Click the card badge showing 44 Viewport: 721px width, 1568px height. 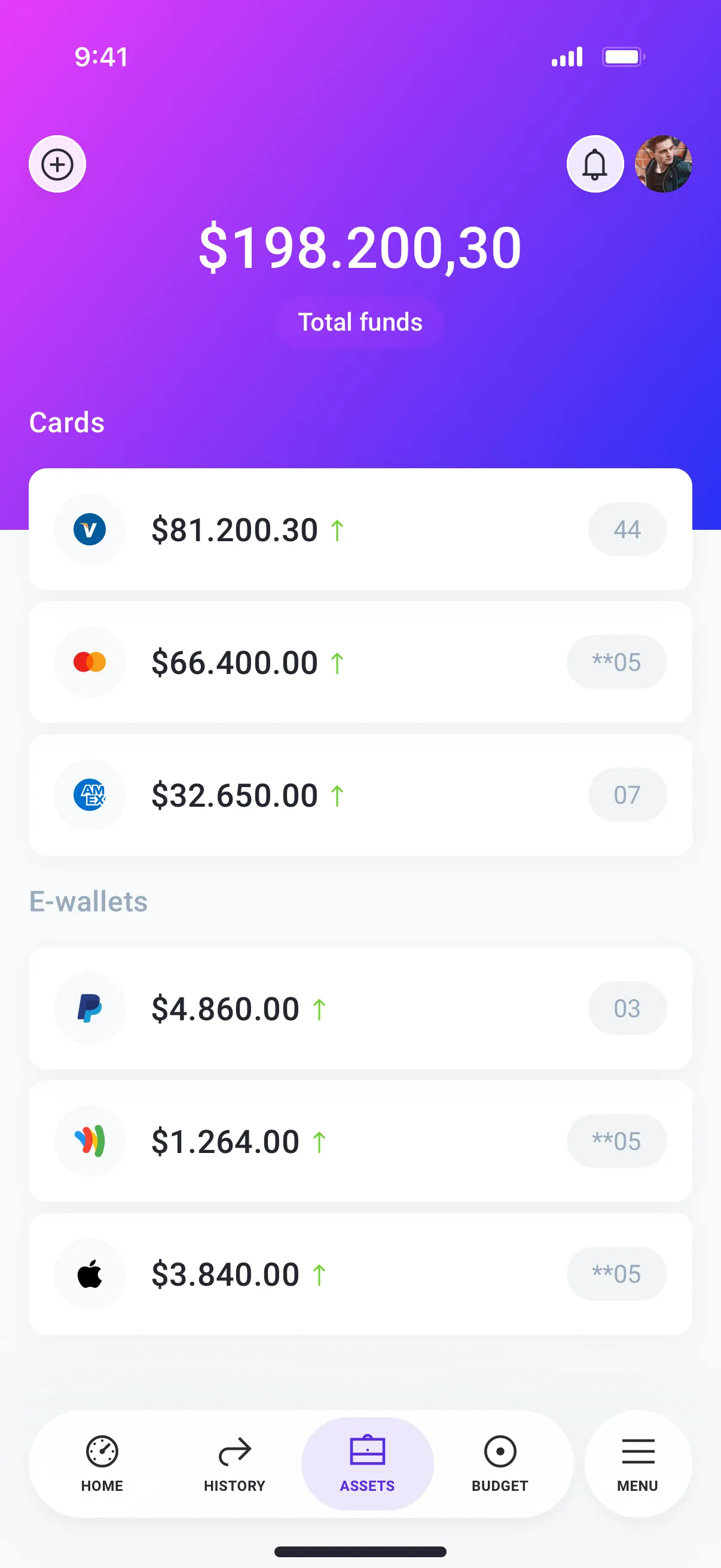tap(627, 529)
